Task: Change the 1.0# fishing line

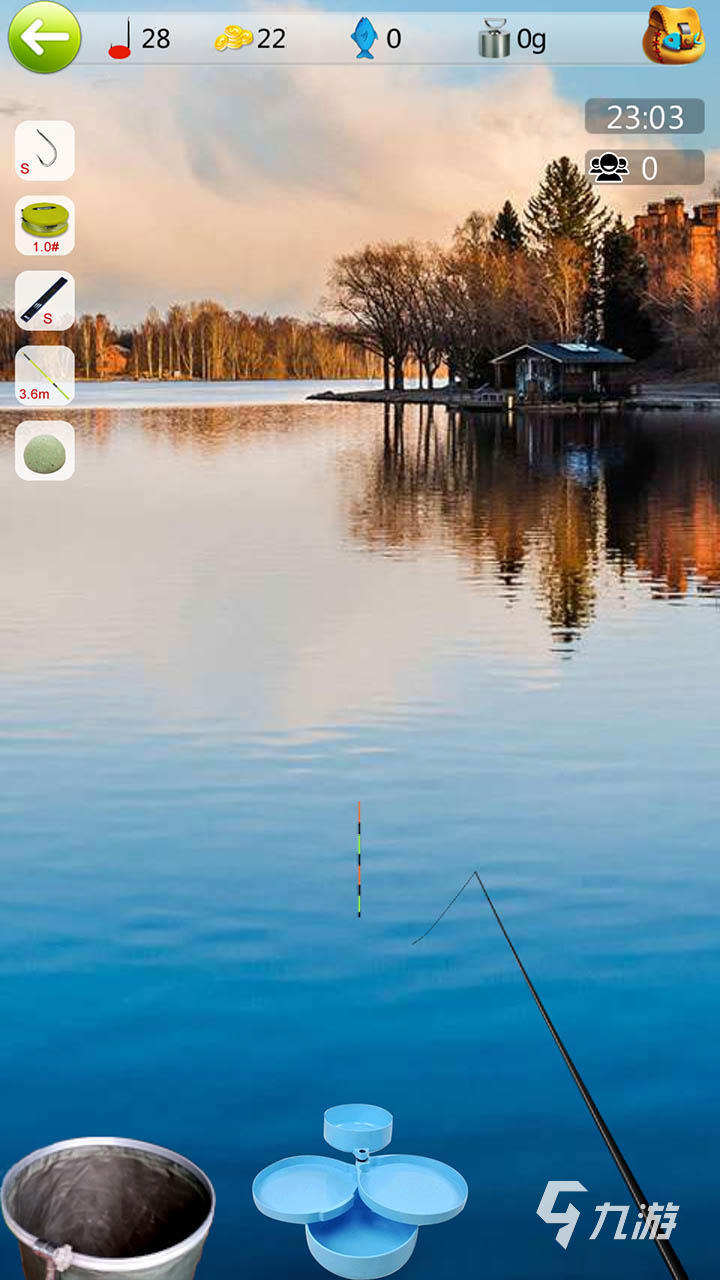Action: pyautogui.click(x=44, y=226)
